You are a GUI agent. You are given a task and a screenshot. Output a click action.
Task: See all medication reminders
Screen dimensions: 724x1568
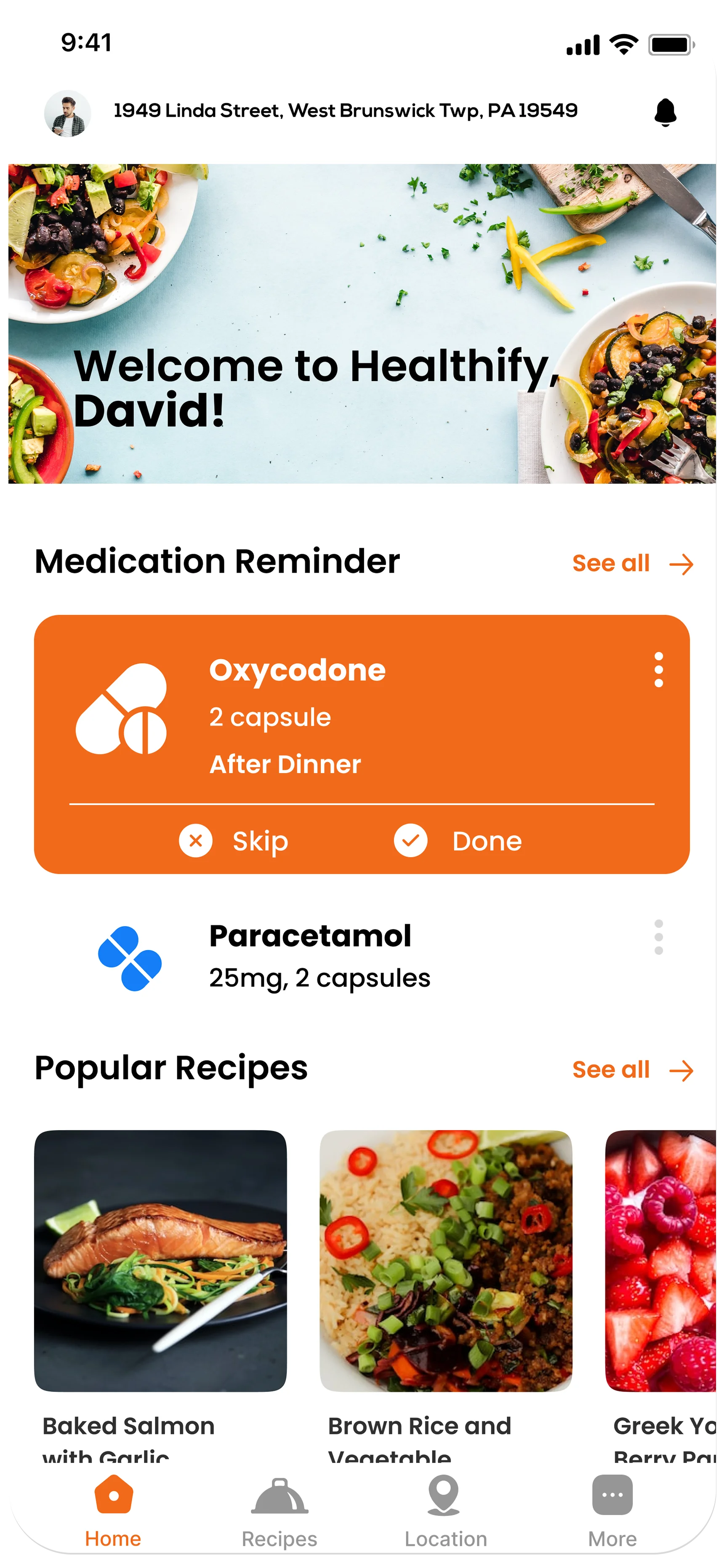pyautogui.click(x=631, y=564)
